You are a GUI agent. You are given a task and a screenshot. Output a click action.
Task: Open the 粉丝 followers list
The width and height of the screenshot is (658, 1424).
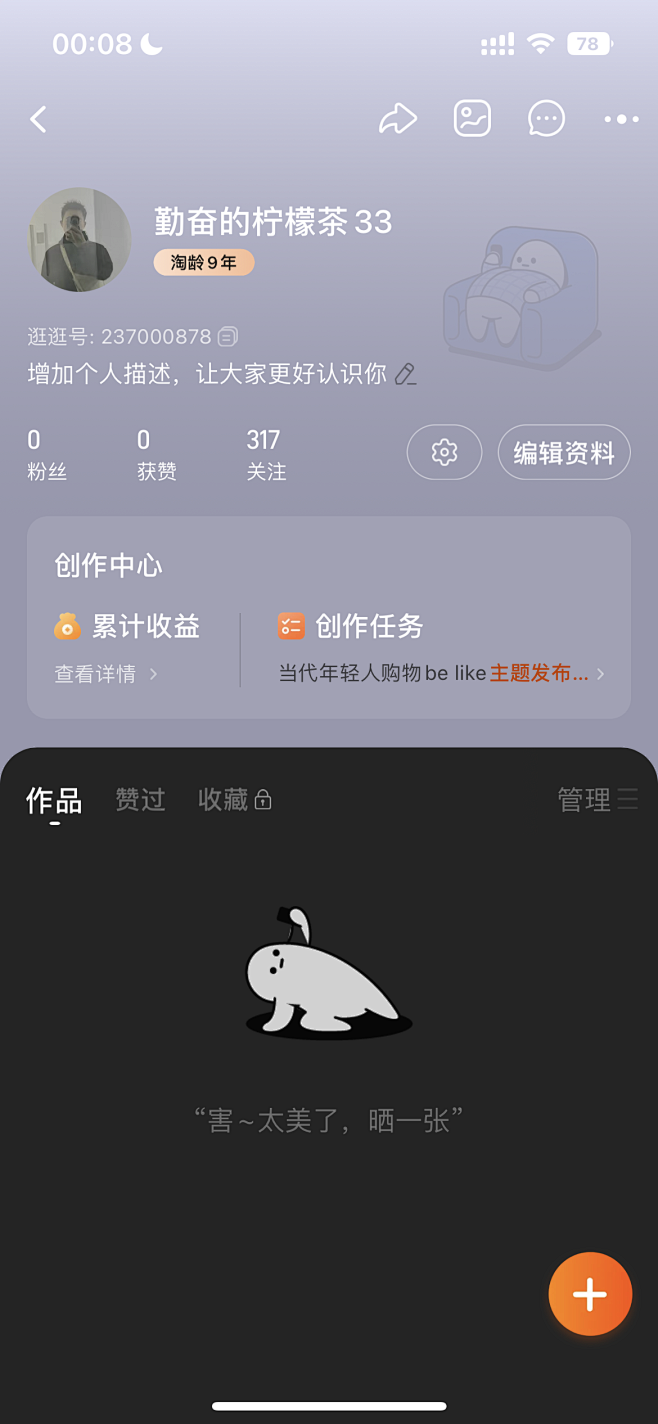[x=46, y=454]
